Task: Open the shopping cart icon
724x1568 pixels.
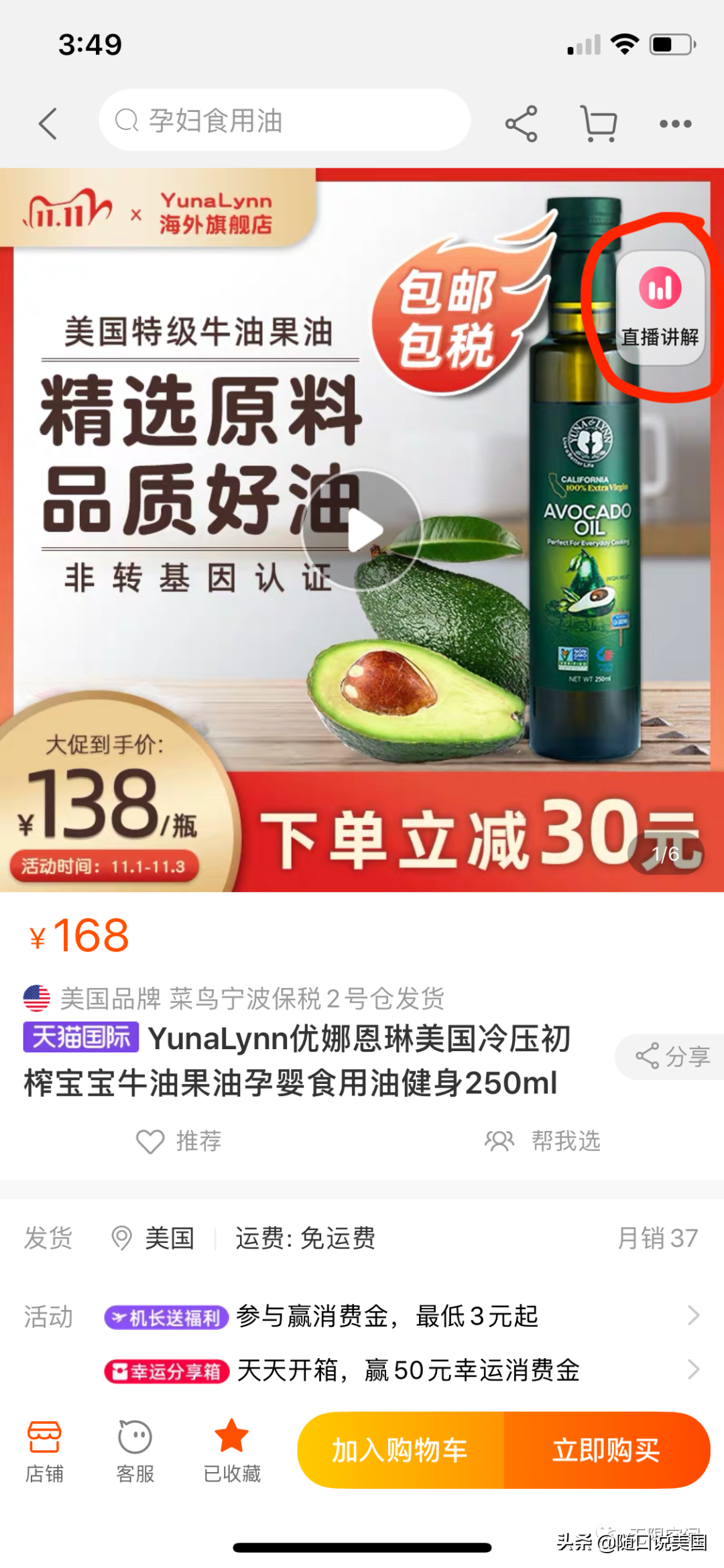Action: pos(599,123)
